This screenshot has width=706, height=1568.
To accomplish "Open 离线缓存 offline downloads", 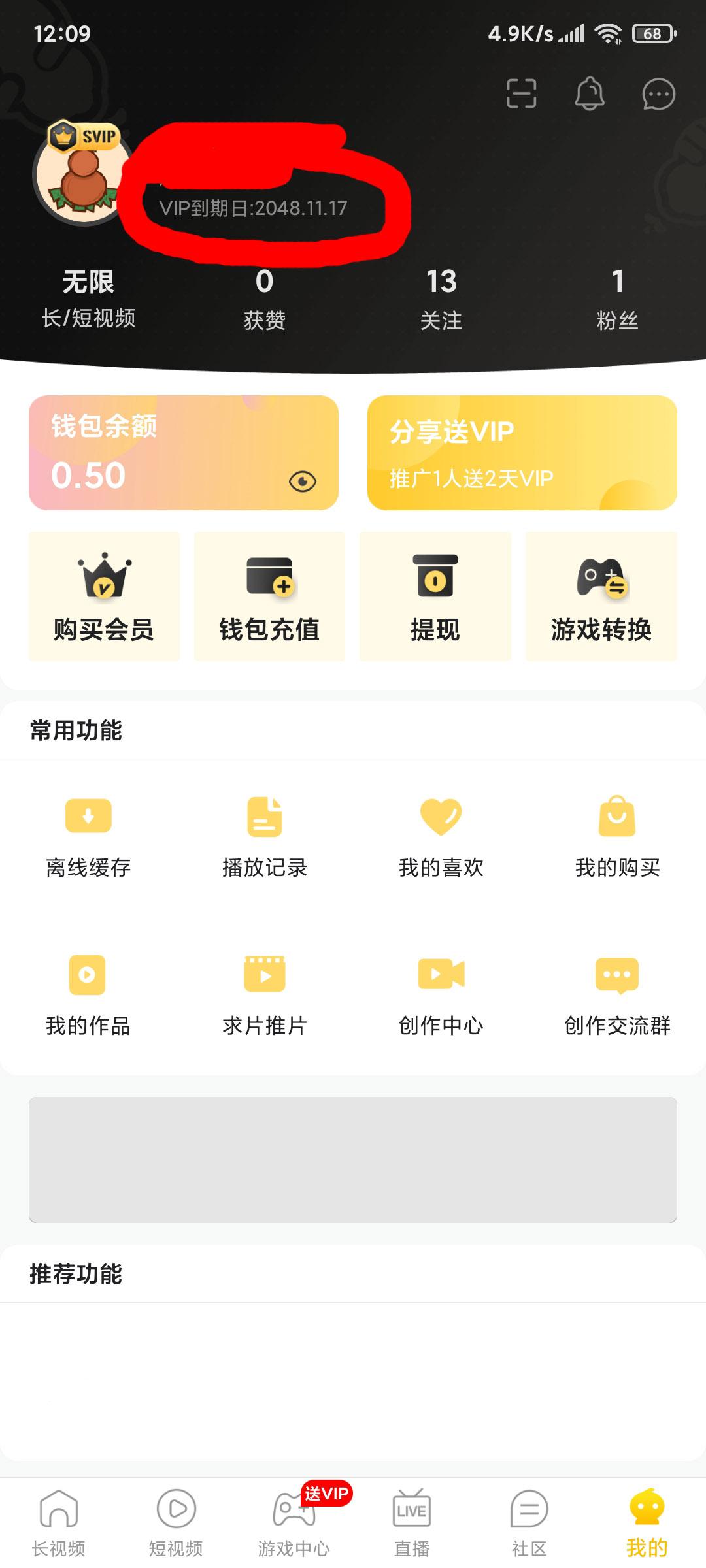I will click(x=88, y=837).
